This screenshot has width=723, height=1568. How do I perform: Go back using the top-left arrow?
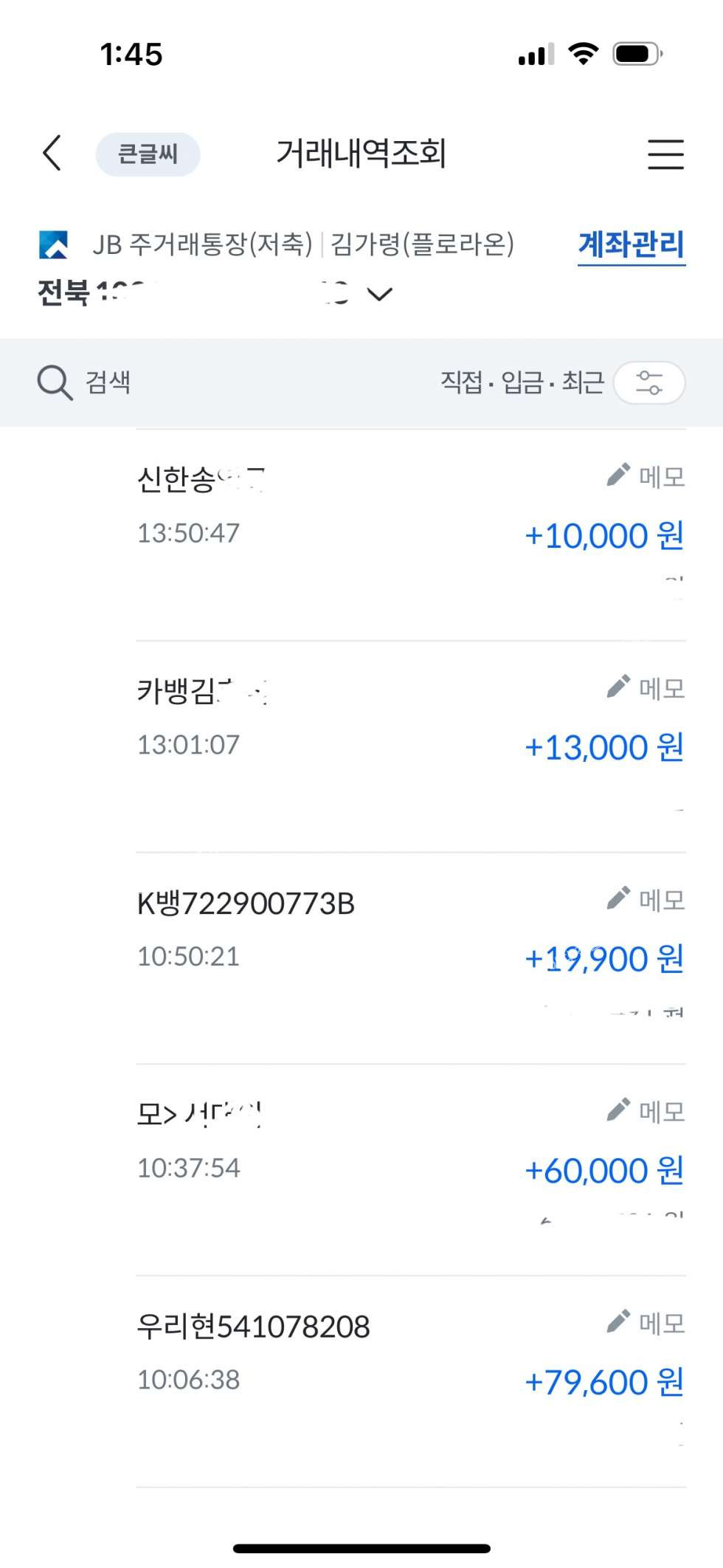tap(52, 154)
